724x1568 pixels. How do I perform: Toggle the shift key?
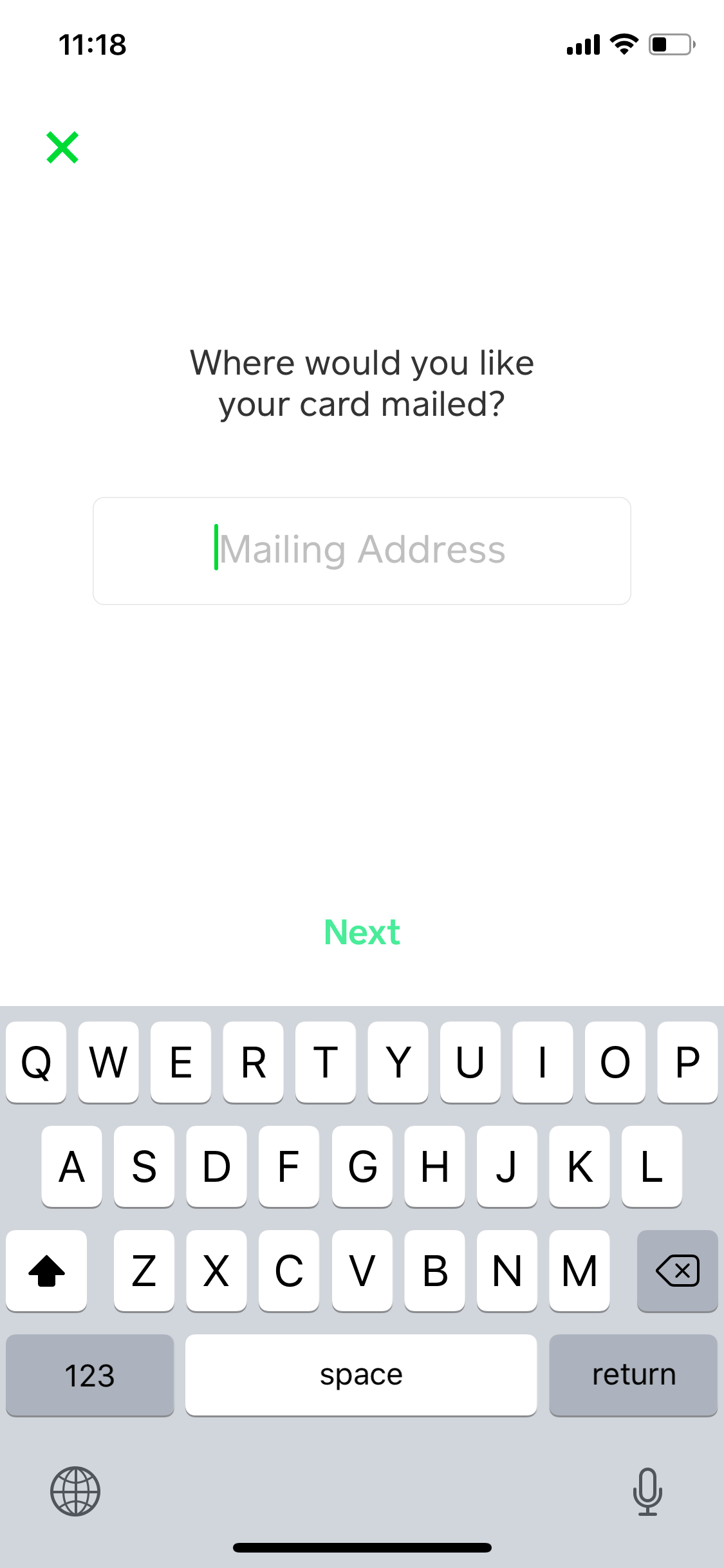(x=46, y=1271)
